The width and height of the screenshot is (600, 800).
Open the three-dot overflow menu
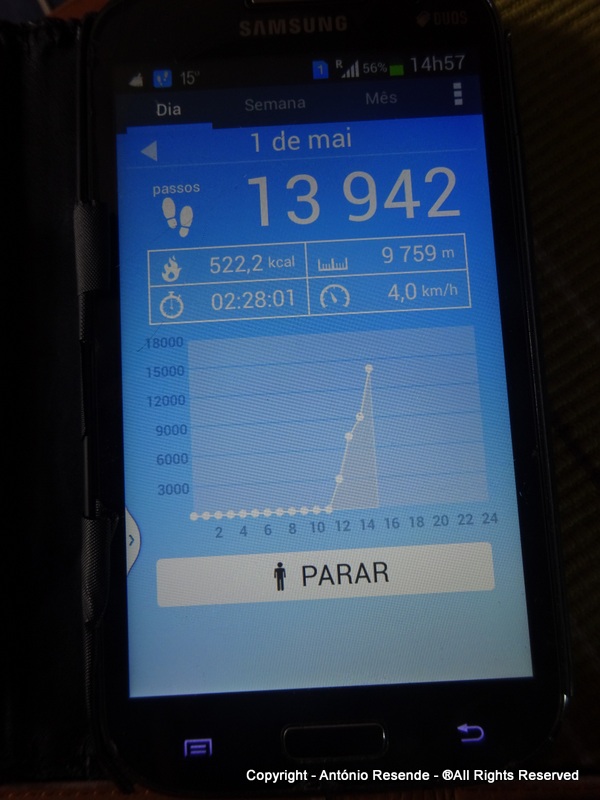(x=458, y=94)
